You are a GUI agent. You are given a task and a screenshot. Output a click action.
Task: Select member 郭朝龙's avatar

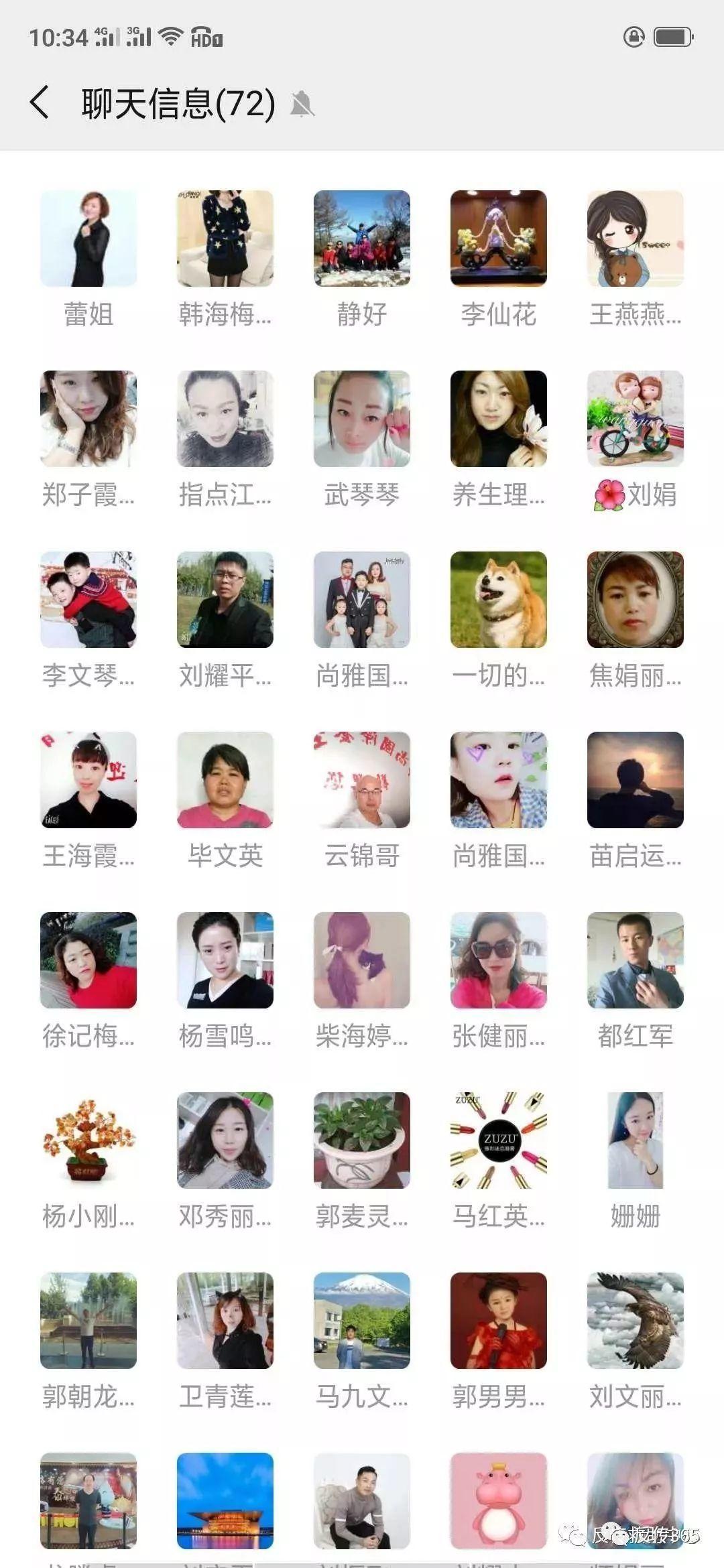pyautogui.click(x=88, y=1321)
